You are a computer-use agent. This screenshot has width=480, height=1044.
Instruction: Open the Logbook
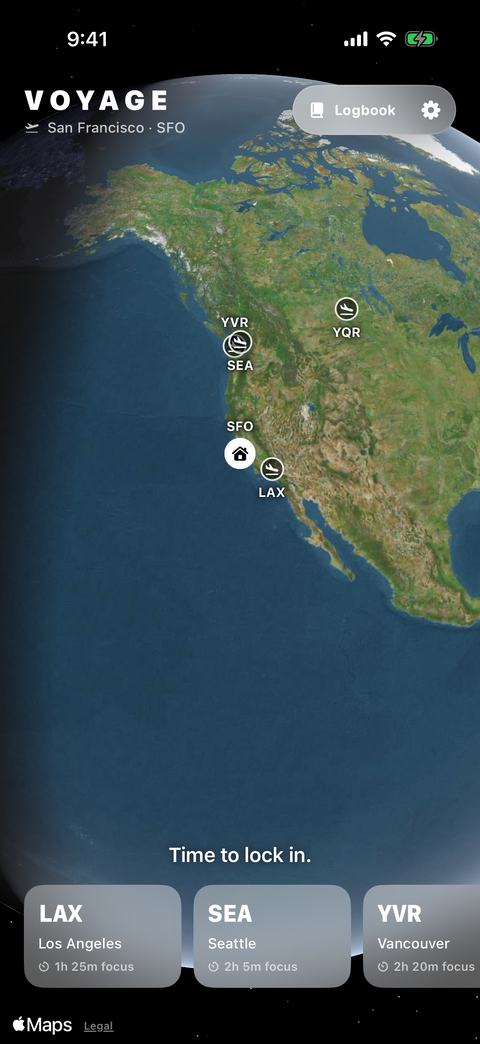coord(353,111)
